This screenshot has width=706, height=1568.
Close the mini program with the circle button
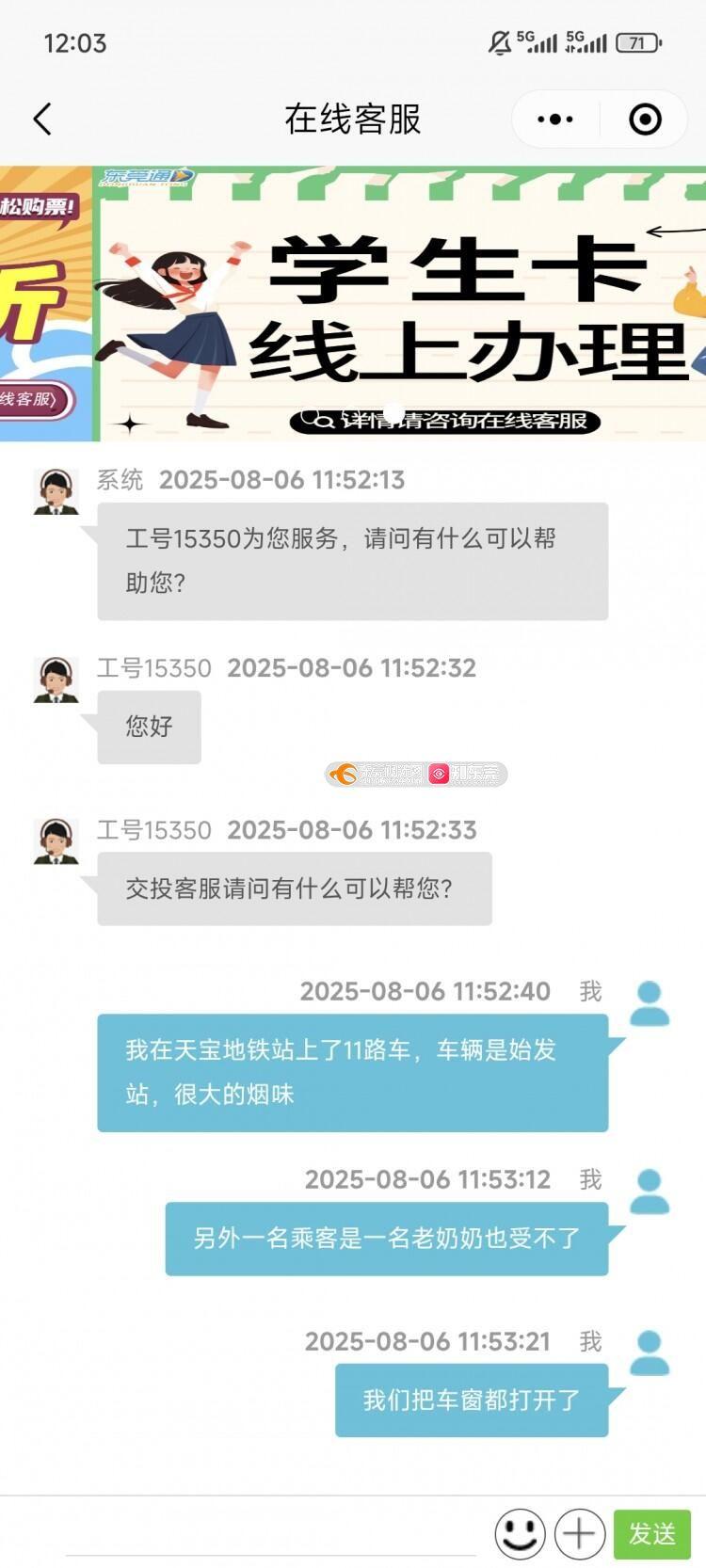(x=645, y=120)
